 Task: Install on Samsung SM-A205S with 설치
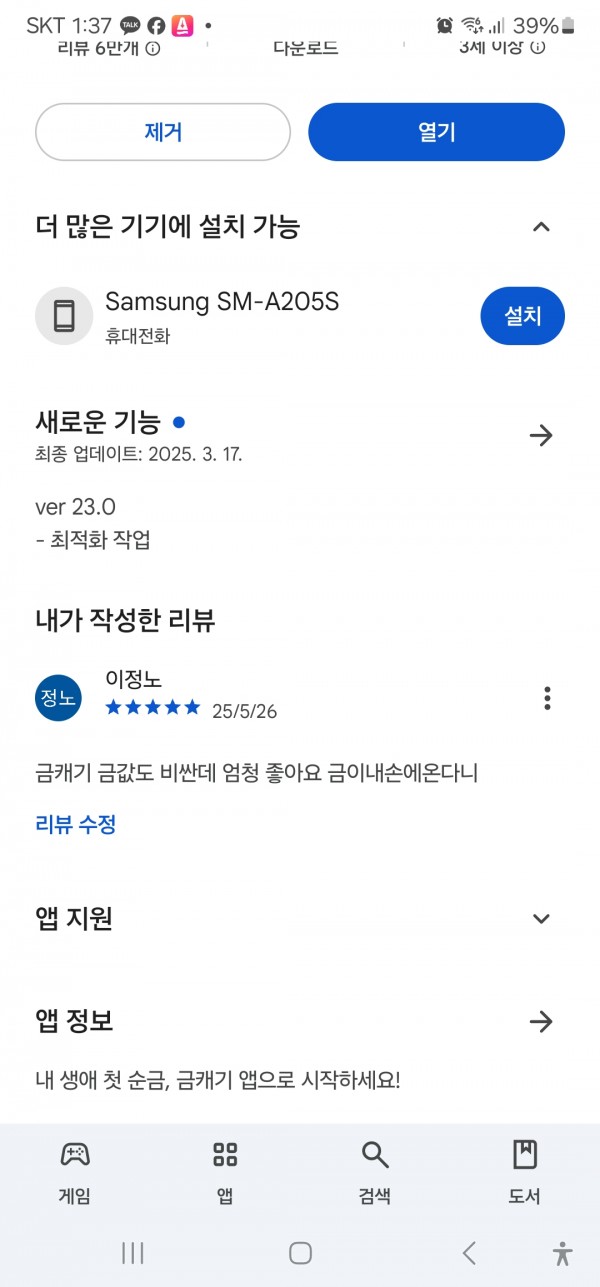pos(522,316)
